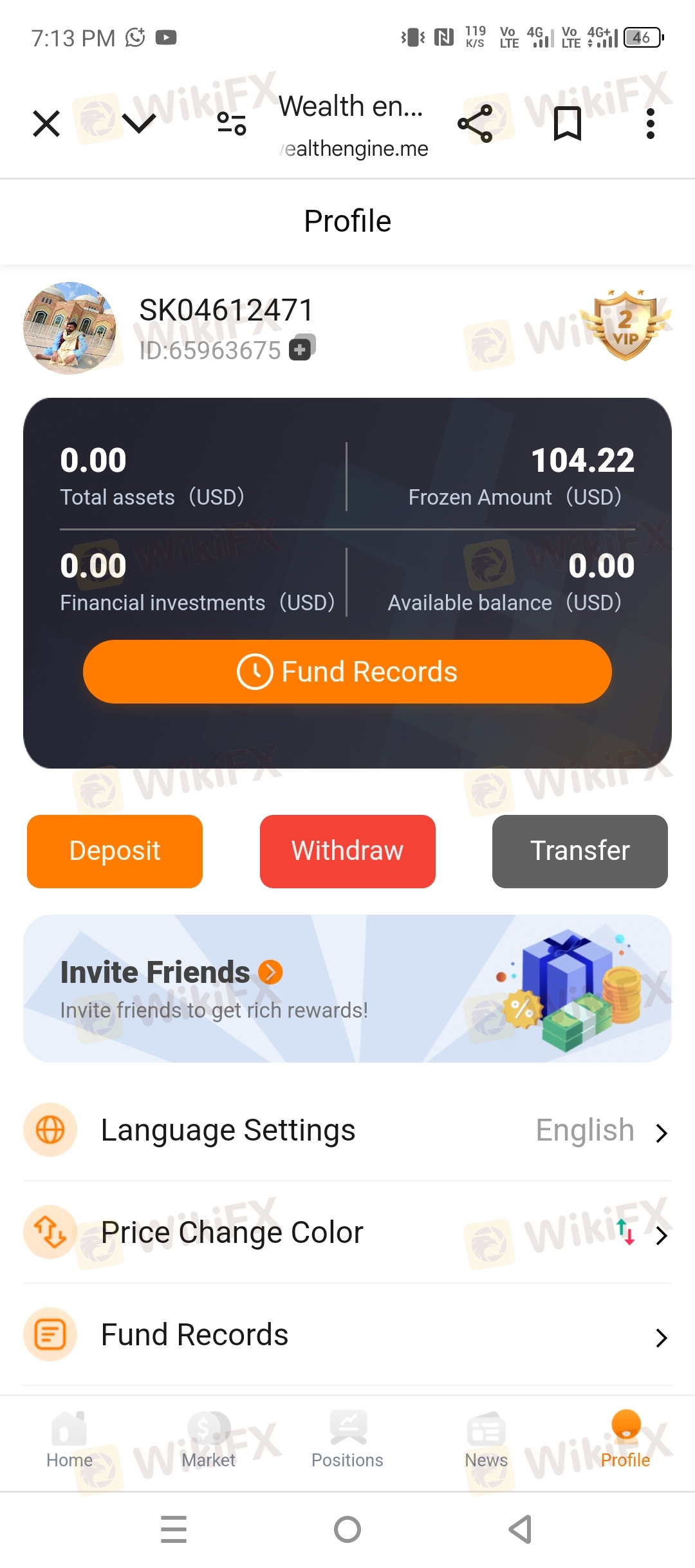
Task: Open the site settings sliders icon
Action: tap(232, 124)
